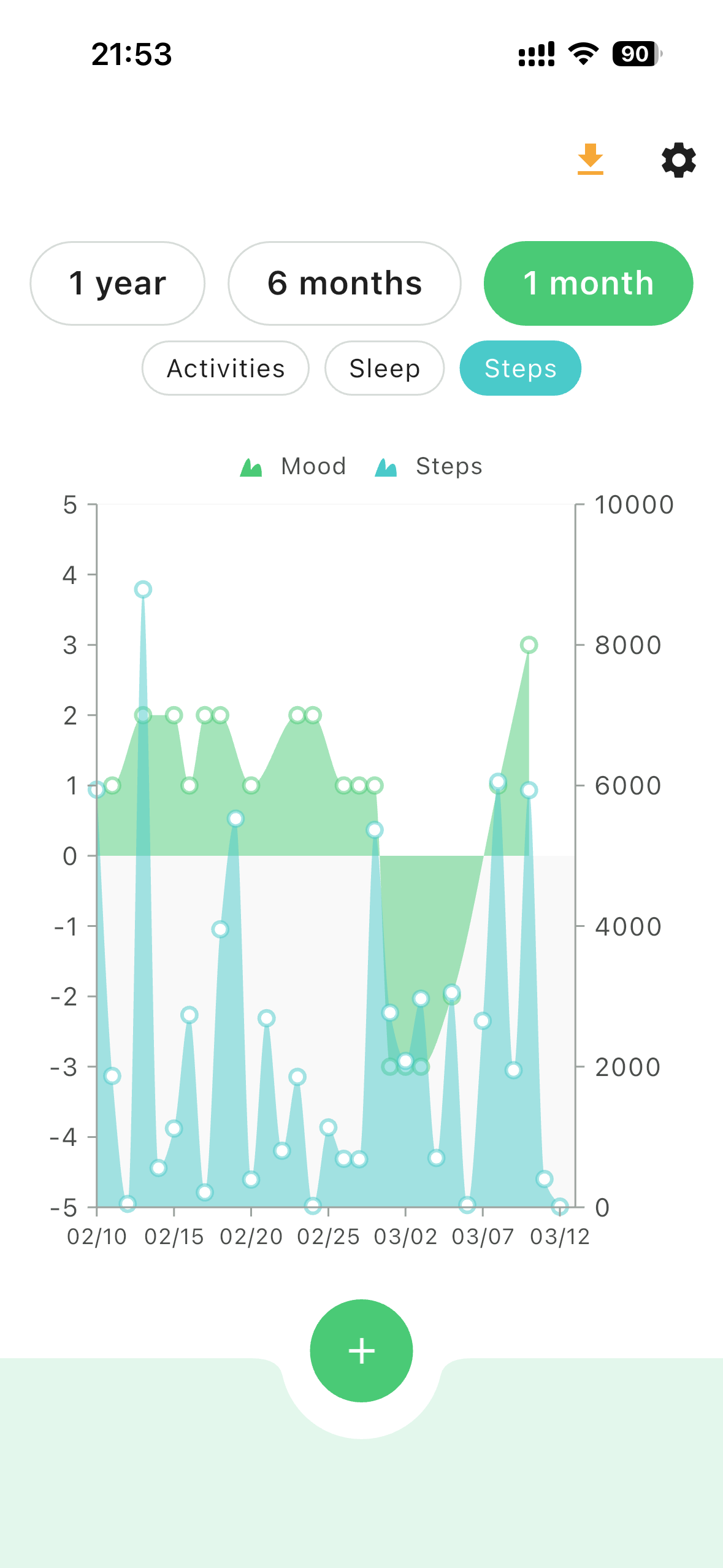Tap the clock showing 21:53
Screen dimensions: 723x1568
[x=131, y=54]
